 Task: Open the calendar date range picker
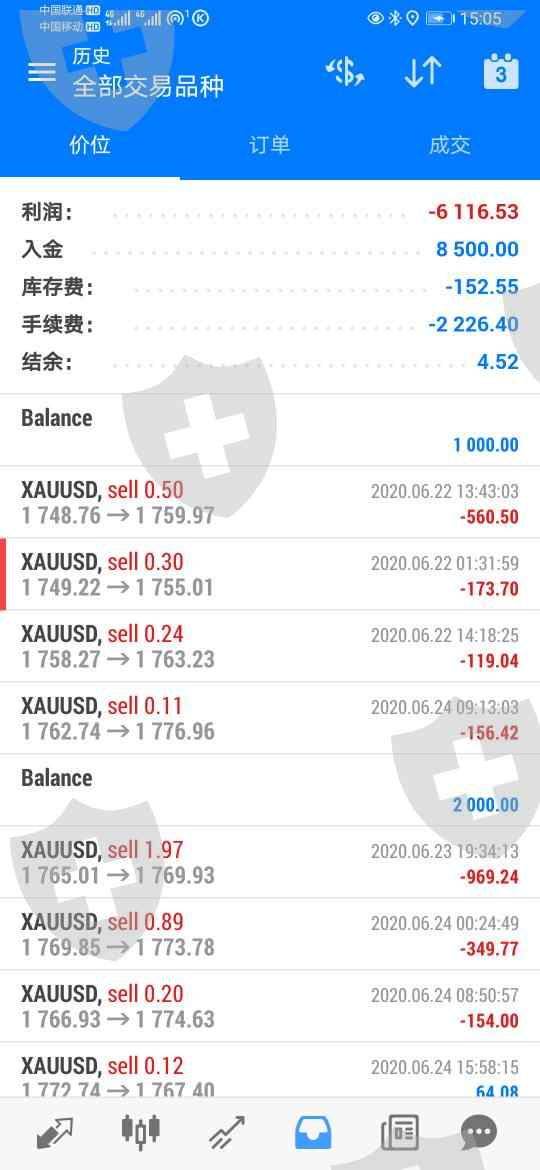coord(500,72)
